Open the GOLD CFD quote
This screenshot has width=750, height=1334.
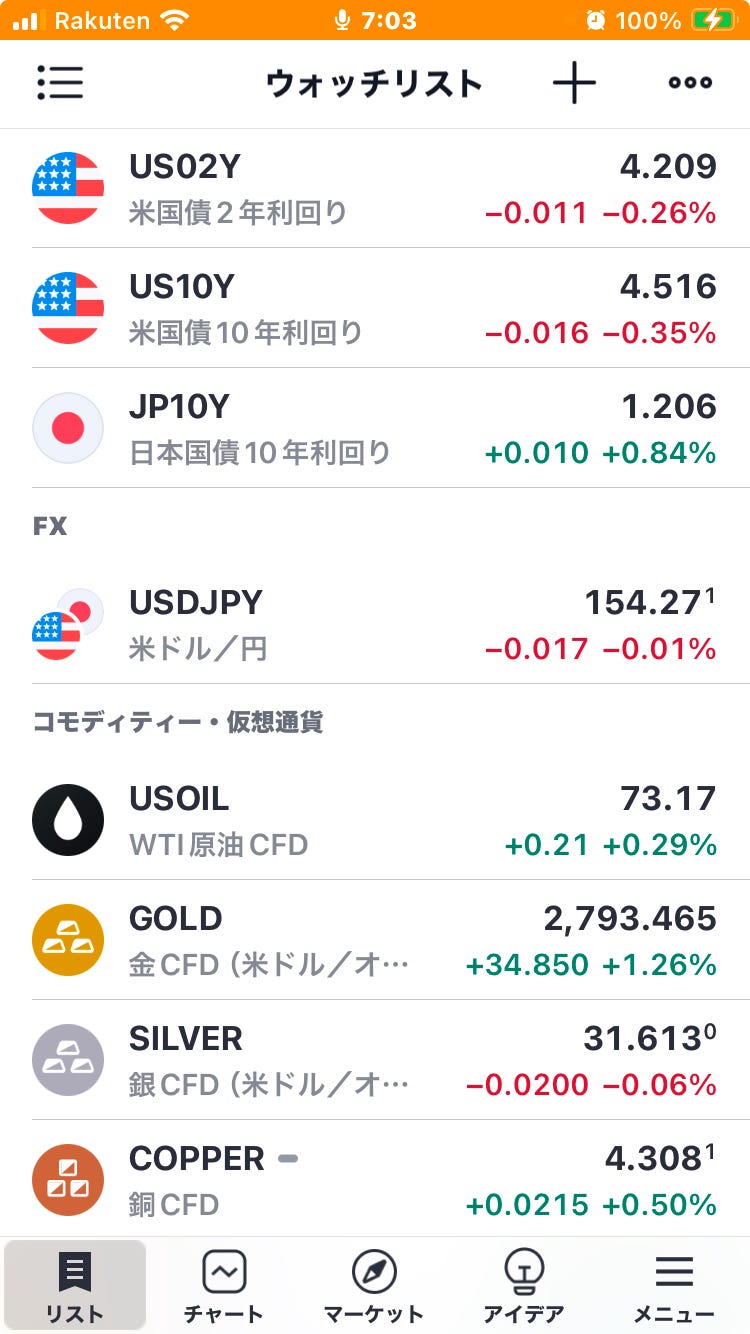(375, 940)
